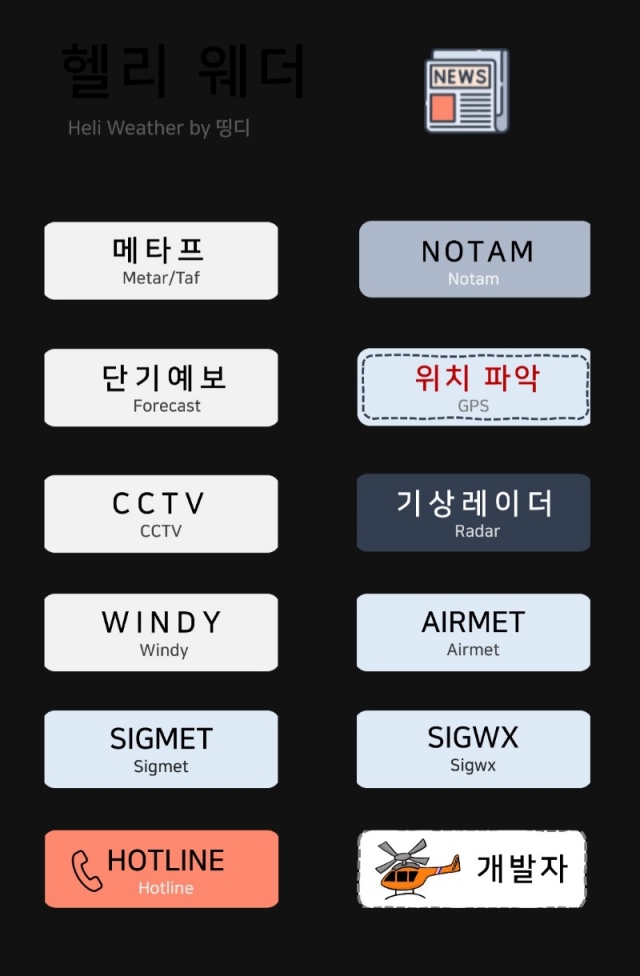Open the 개발자 developer button
This screenshot has width=640, height=976.
pyautogui.click(x=472, y=869)
